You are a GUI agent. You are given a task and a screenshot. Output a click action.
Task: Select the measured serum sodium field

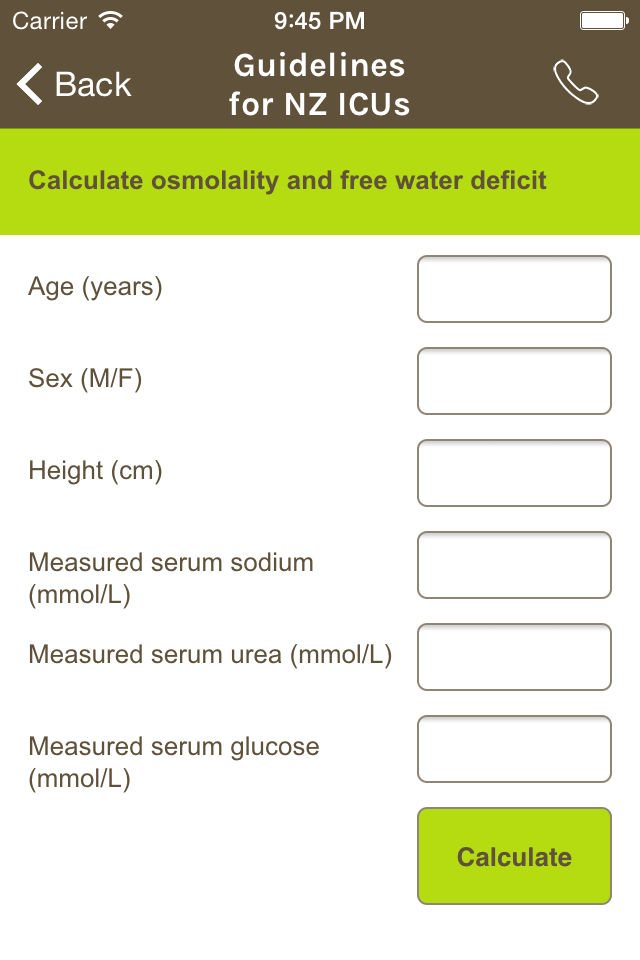click(514, 564)
